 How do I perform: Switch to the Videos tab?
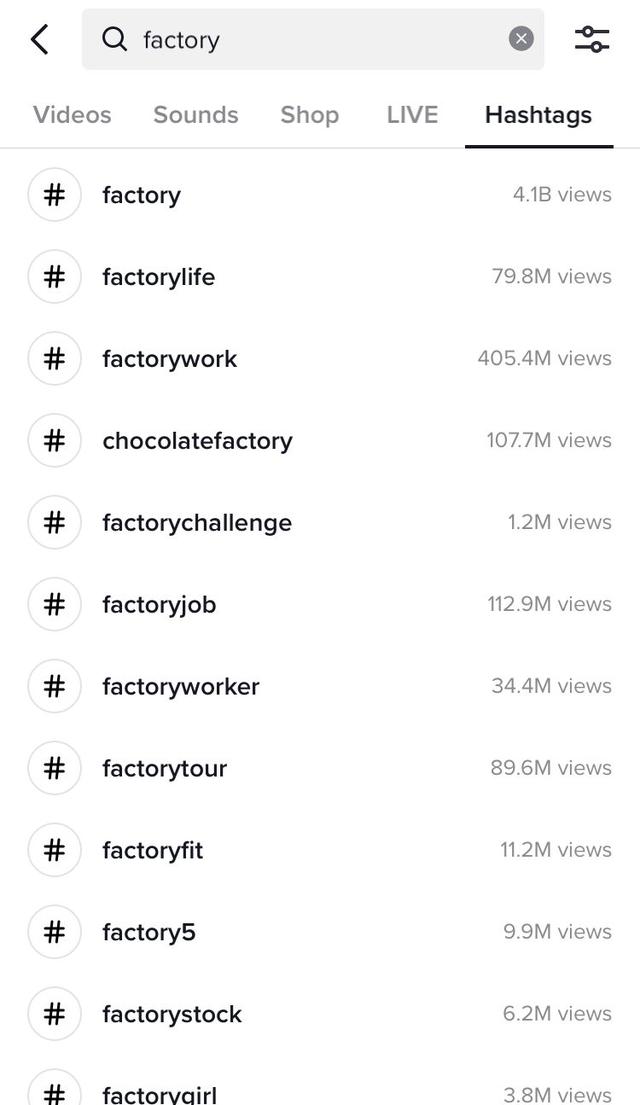[72, 115]
